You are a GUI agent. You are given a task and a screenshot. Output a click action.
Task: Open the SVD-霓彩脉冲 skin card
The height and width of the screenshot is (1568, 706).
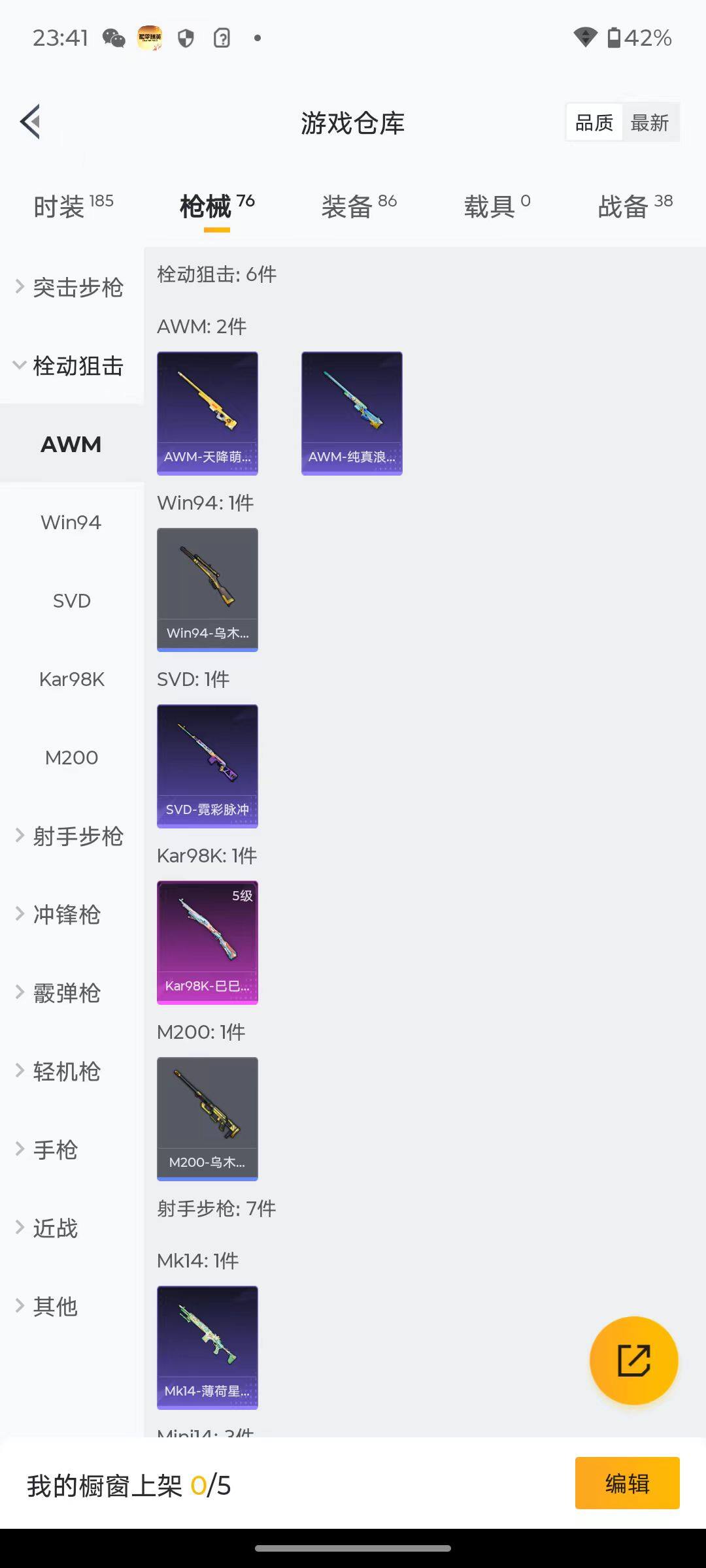[207, 766]
